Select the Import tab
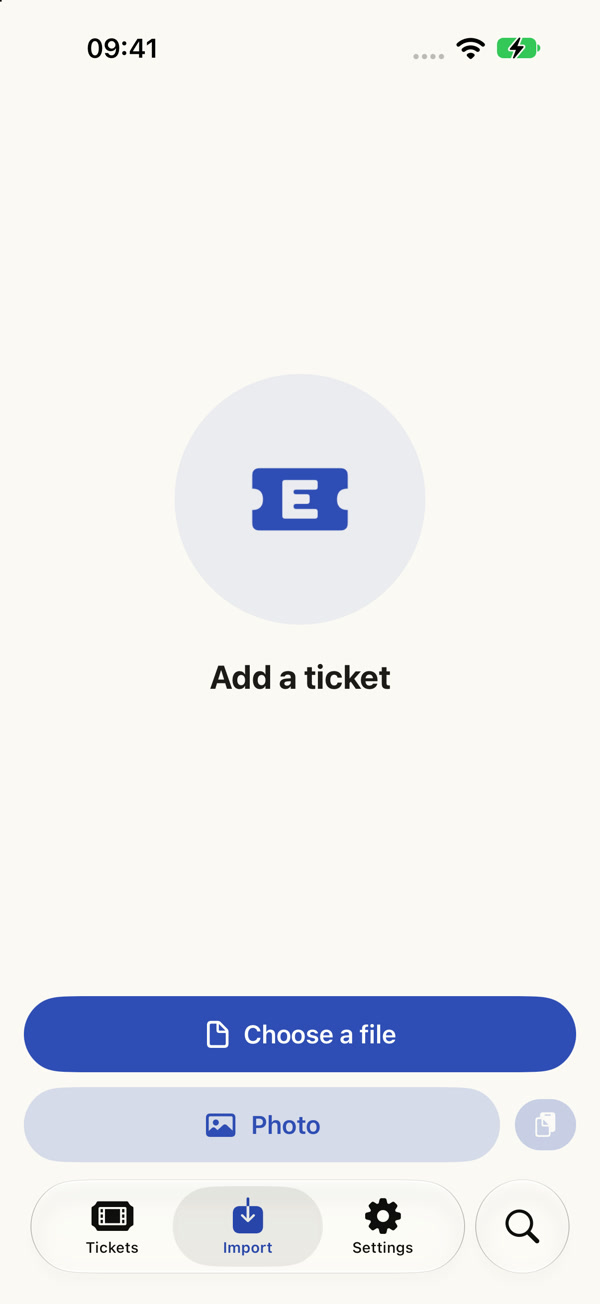Image resolution: width=600 pixels, height=1304 pixels. (x=248, y=1227)
